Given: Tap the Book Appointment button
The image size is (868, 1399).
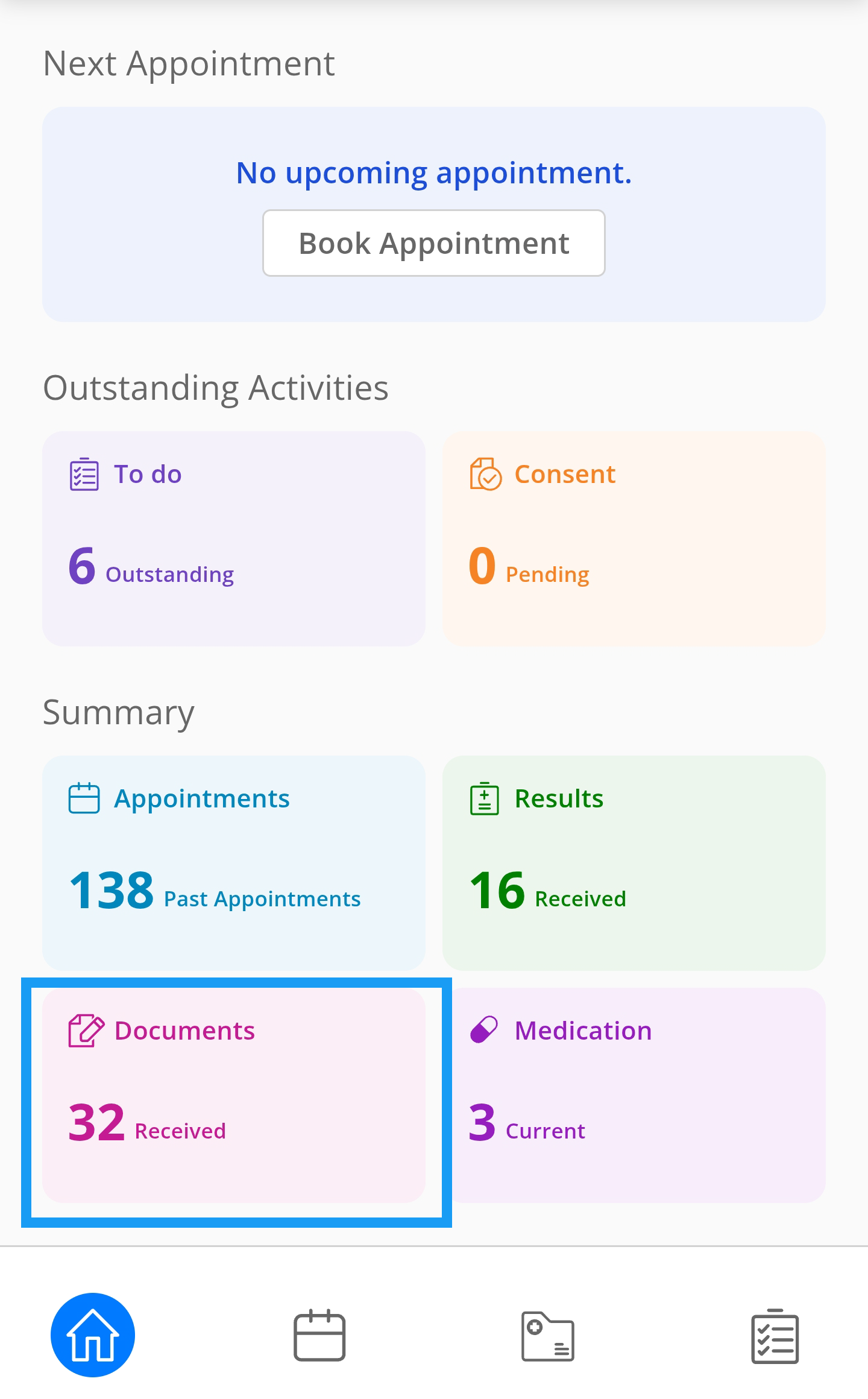Looking at the screenshot, I should (434, 243).
